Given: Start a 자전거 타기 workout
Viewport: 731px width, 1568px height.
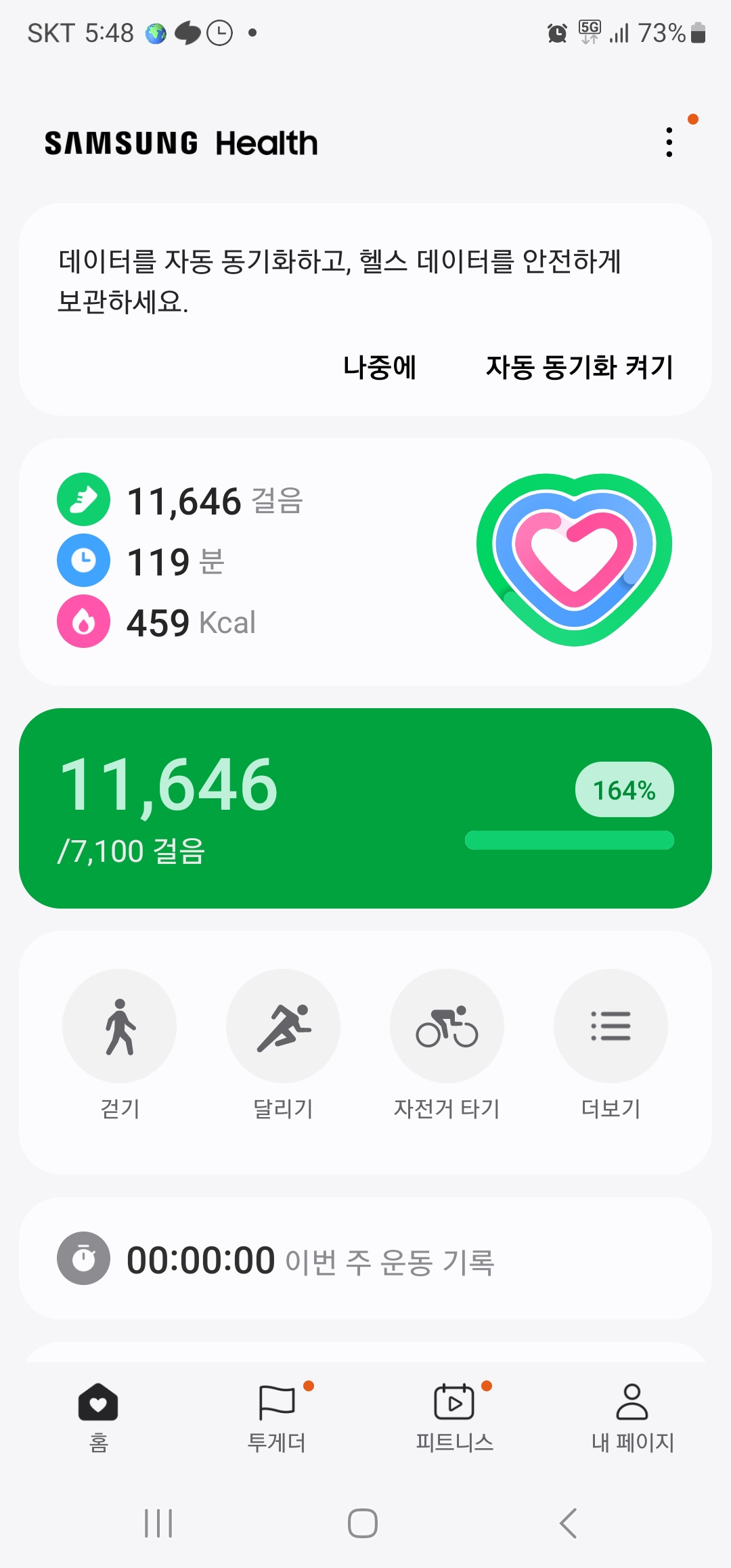Looking at the screenshot, I should click(x=447, y=1026).
